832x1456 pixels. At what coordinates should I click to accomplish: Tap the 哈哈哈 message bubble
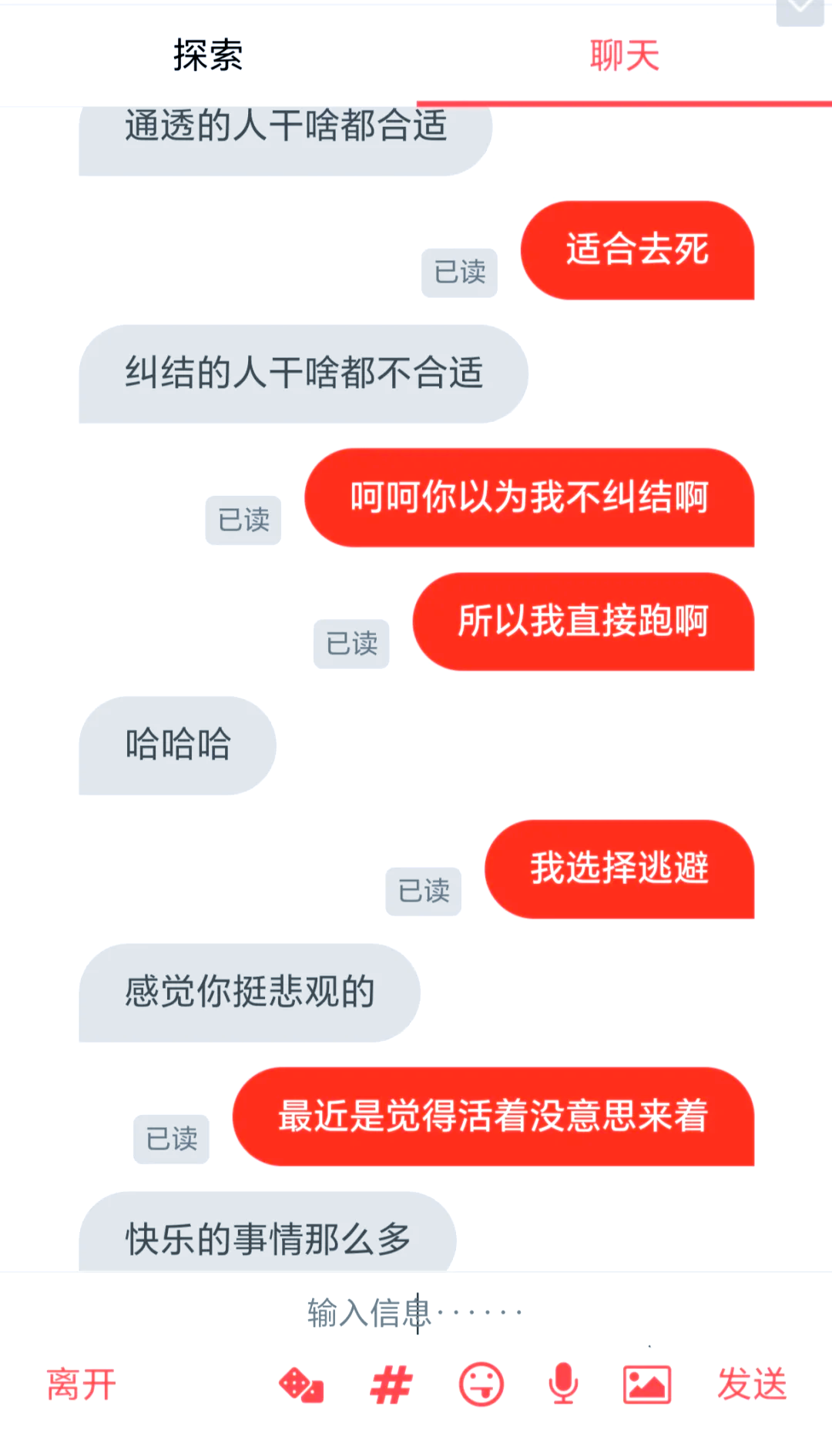pyautogui.click(x=176, y=745)
